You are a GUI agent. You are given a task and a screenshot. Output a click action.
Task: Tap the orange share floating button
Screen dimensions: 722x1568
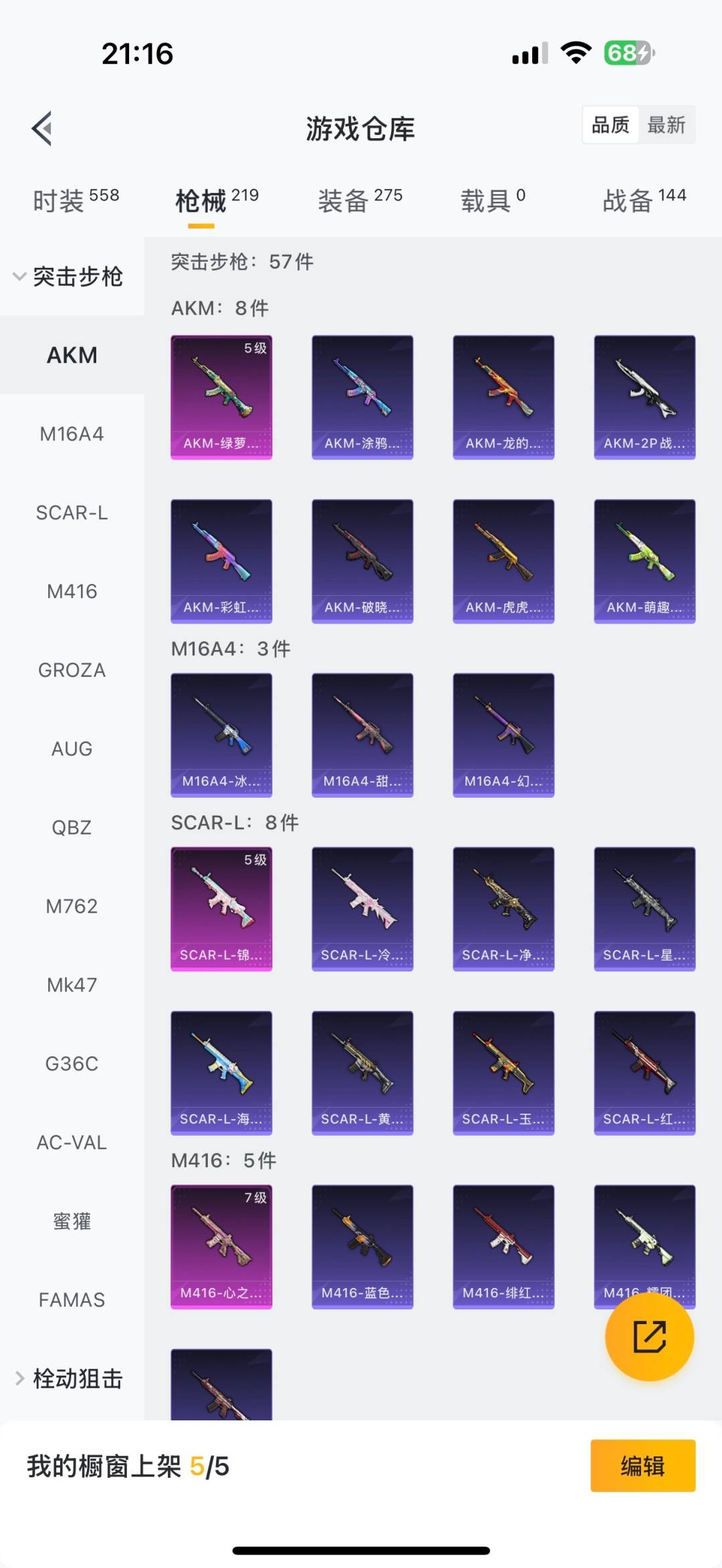point(649,1337)
